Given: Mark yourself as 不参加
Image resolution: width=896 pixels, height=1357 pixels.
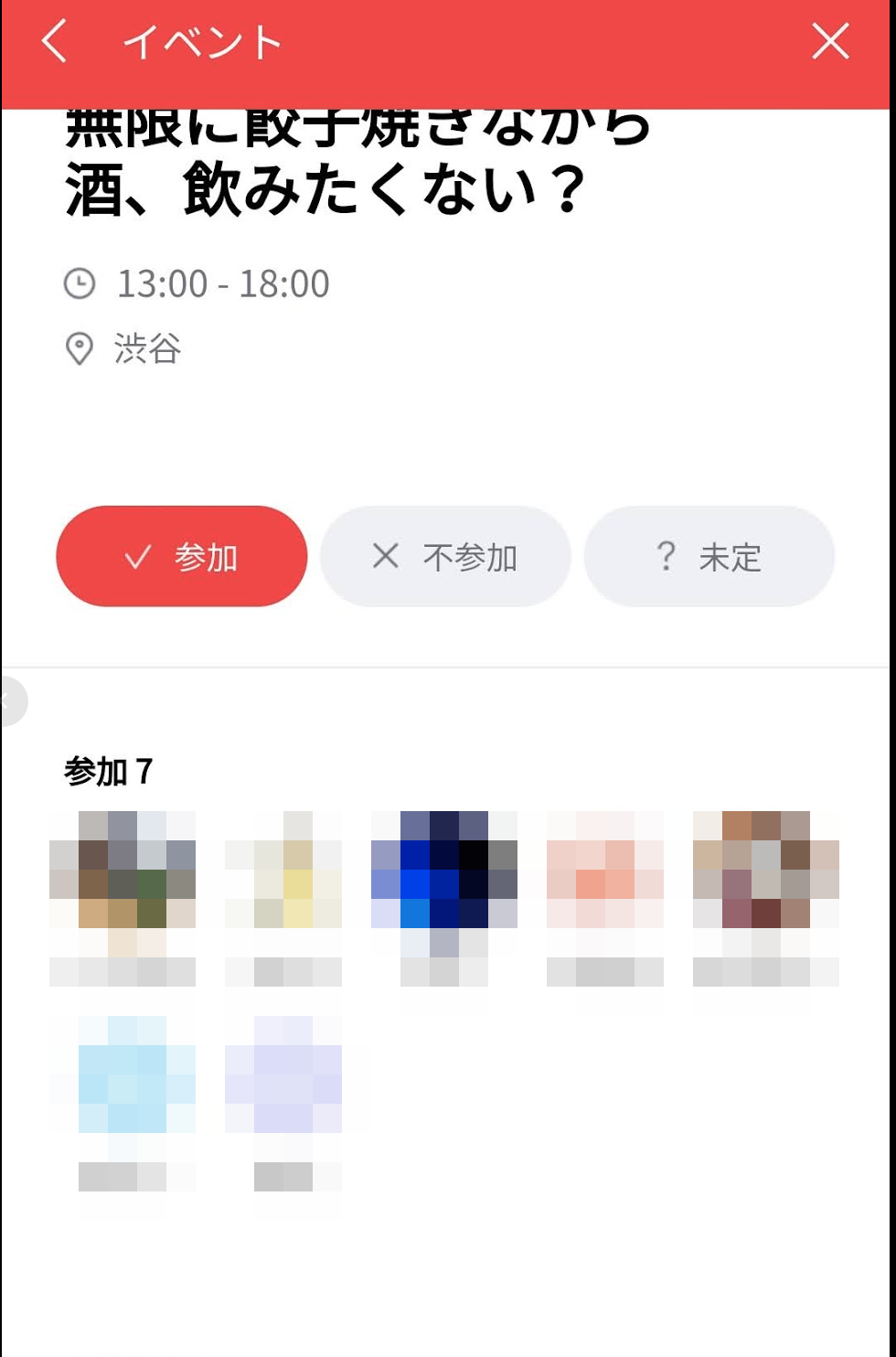Looking at the screenshot, I should tap(445, 556).
